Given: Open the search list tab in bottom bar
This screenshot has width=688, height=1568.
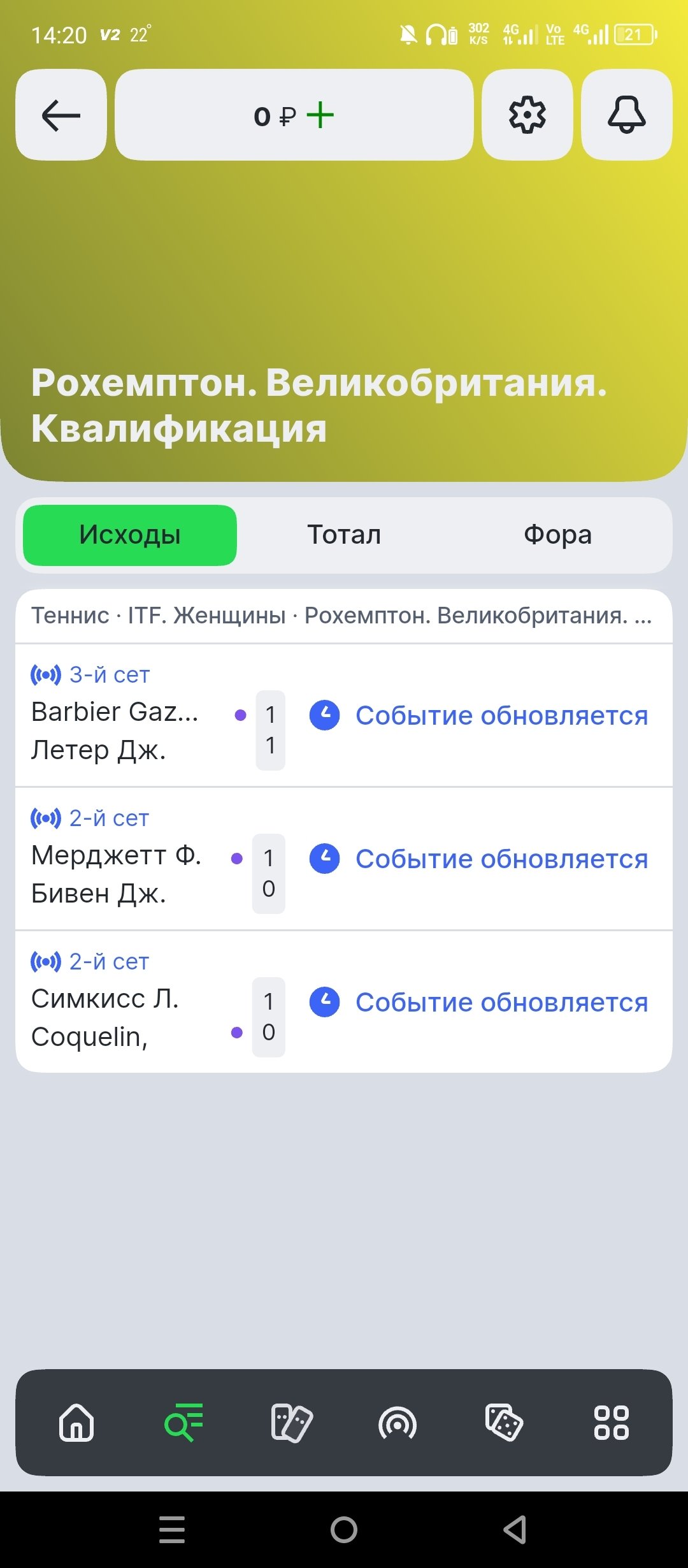Looking at the screenshot, I should pos(183,1423).
